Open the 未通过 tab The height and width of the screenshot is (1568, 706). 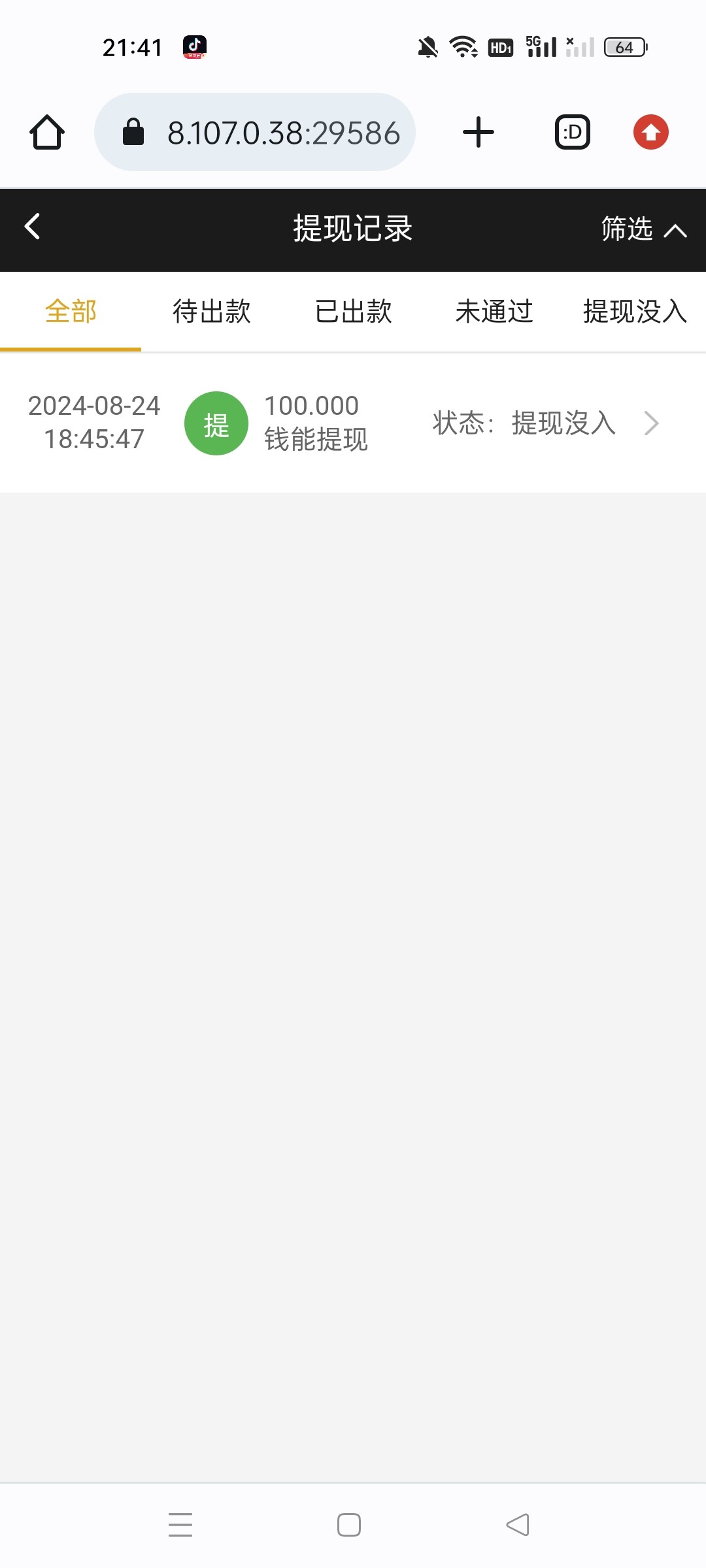[494, 311]
